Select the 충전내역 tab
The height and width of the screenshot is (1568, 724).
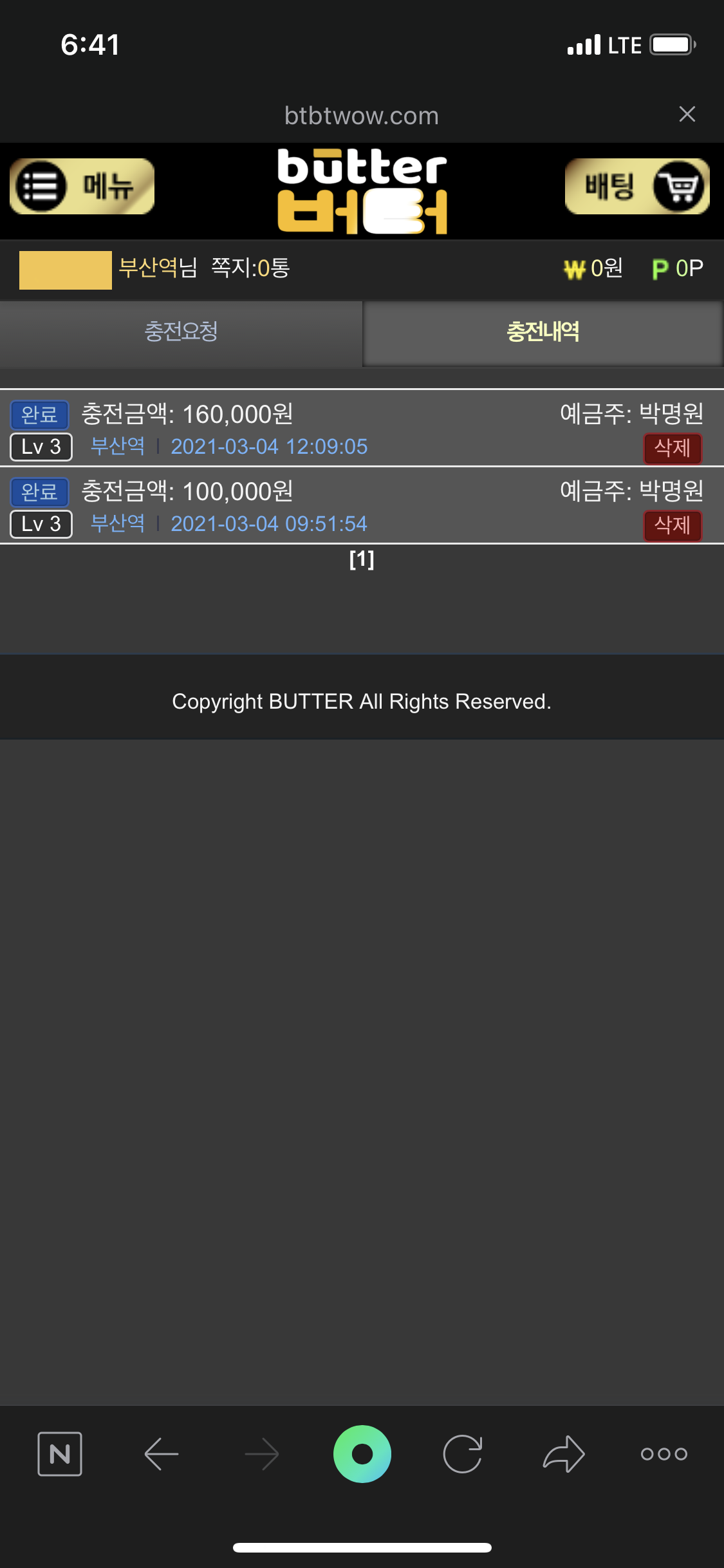[543, 332]
